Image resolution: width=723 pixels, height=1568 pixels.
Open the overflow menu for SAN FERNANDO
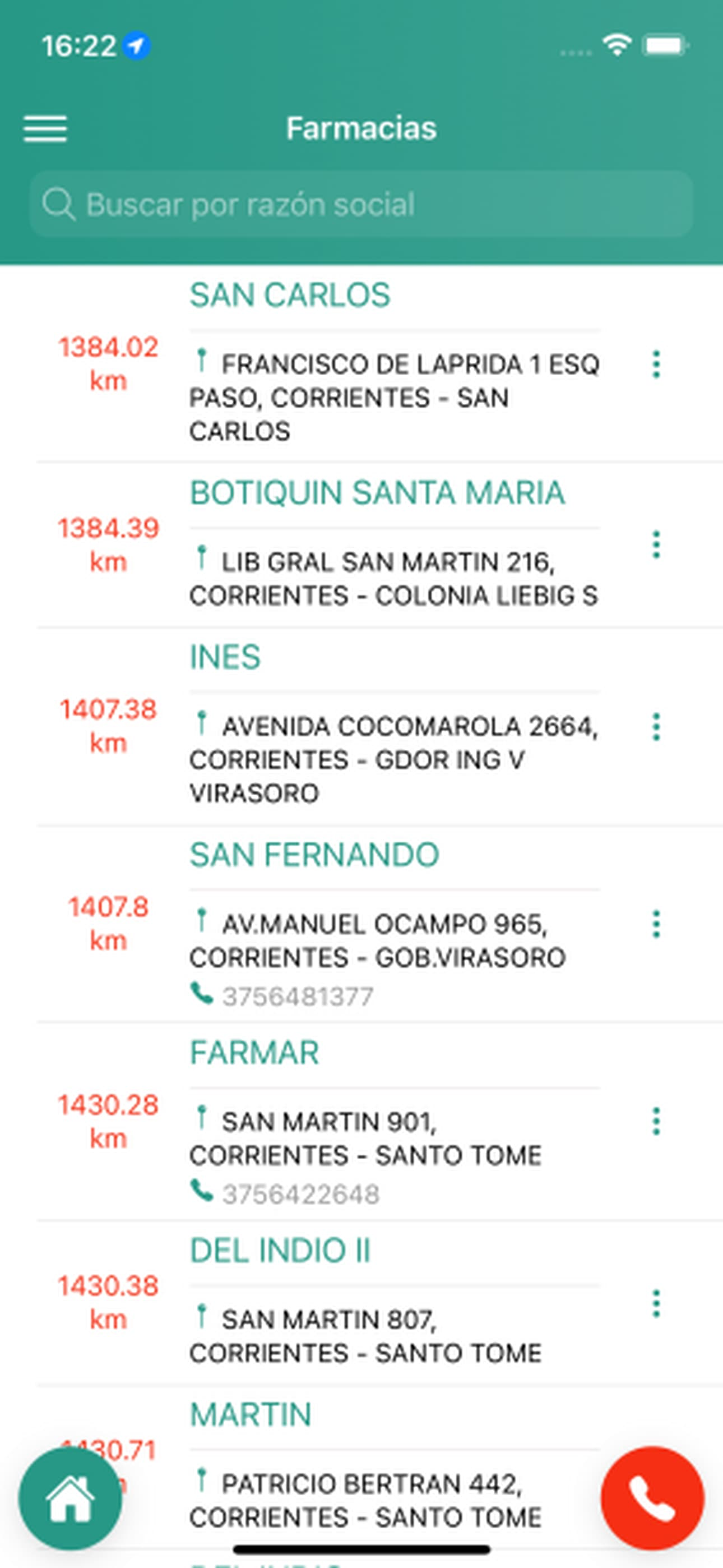pos(656,924)
